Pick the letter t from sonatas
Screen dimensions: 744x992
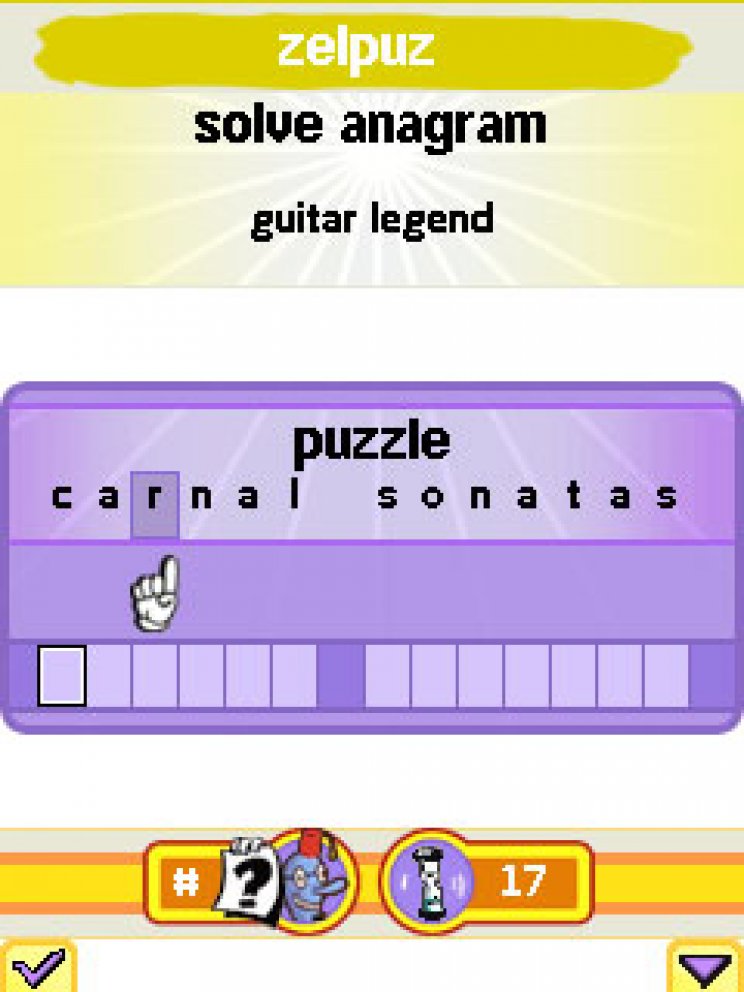tap(574, 497)
